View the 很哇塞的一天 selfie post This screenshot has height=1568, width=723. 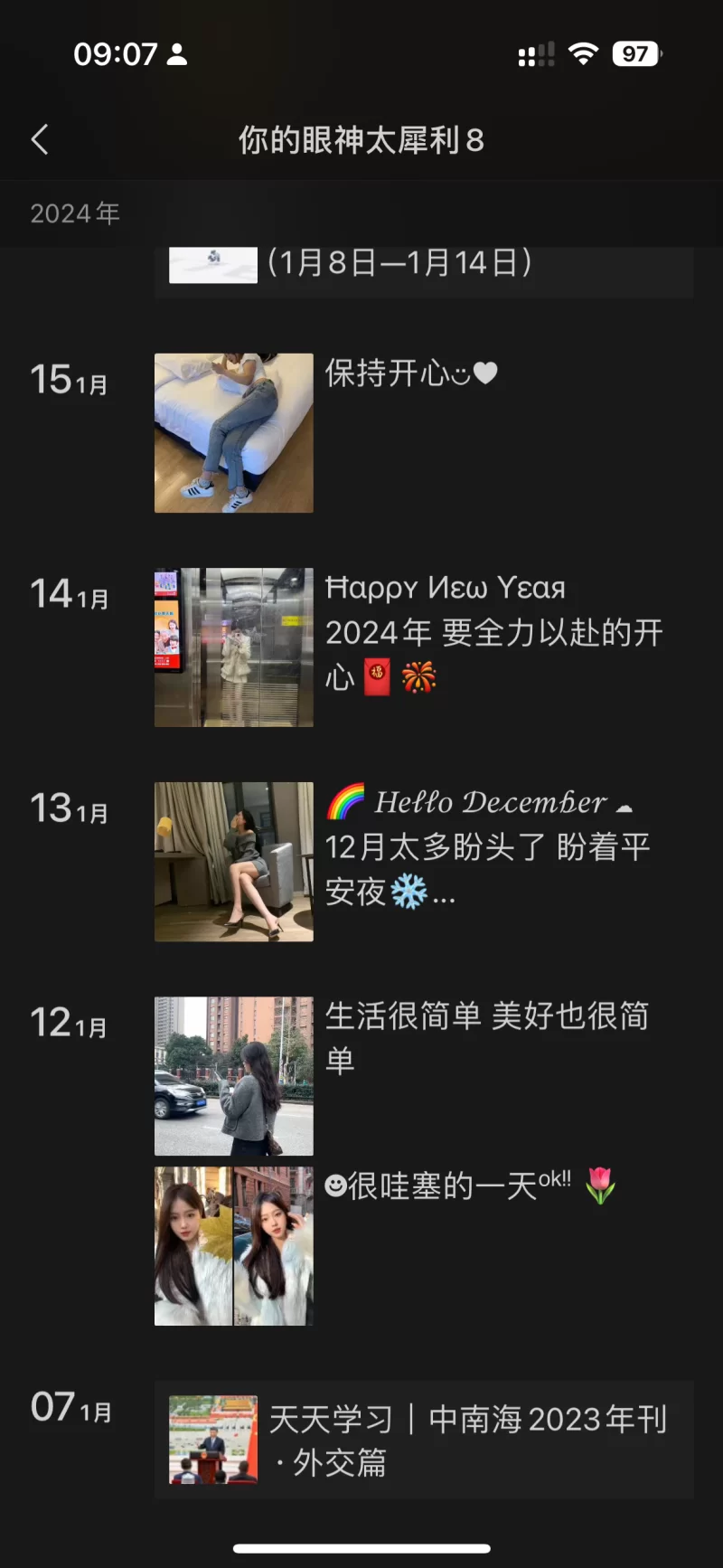point(233,1246)
